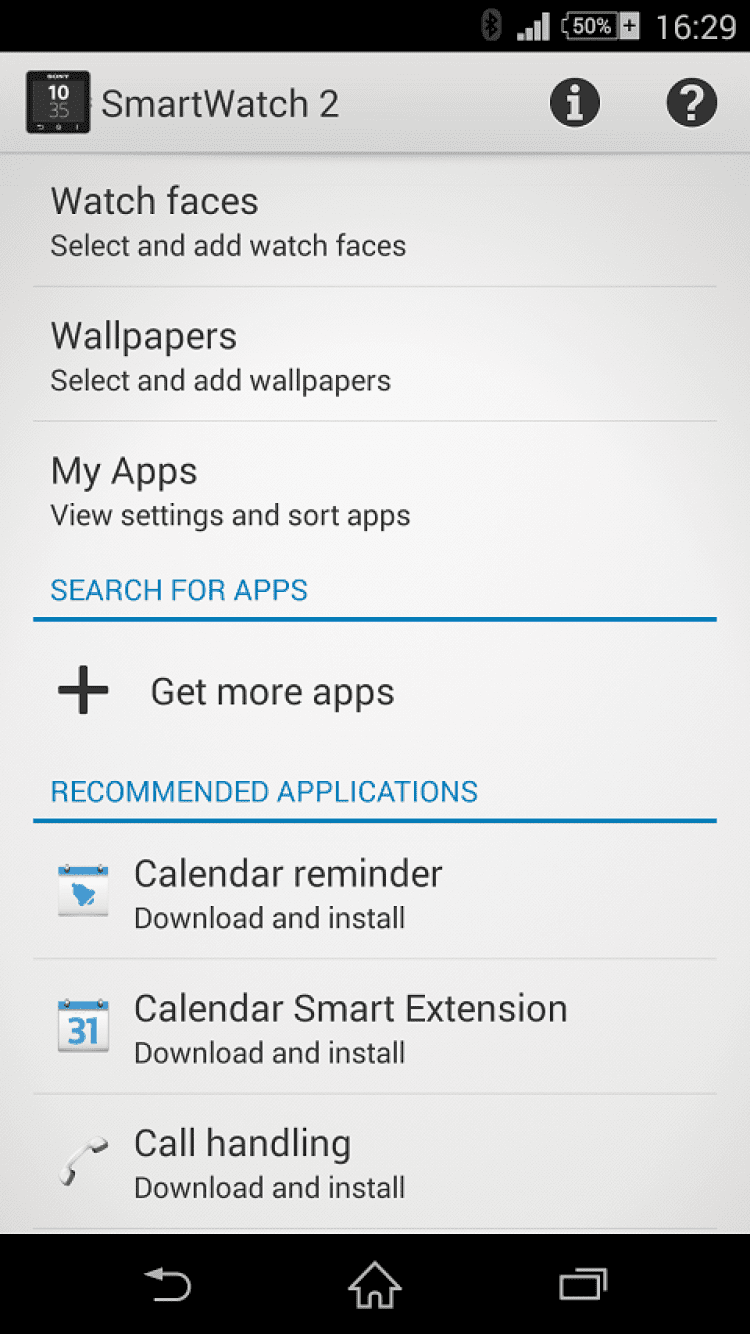
Task: Download the Call handling app
Action: [x=375, y=1163]
